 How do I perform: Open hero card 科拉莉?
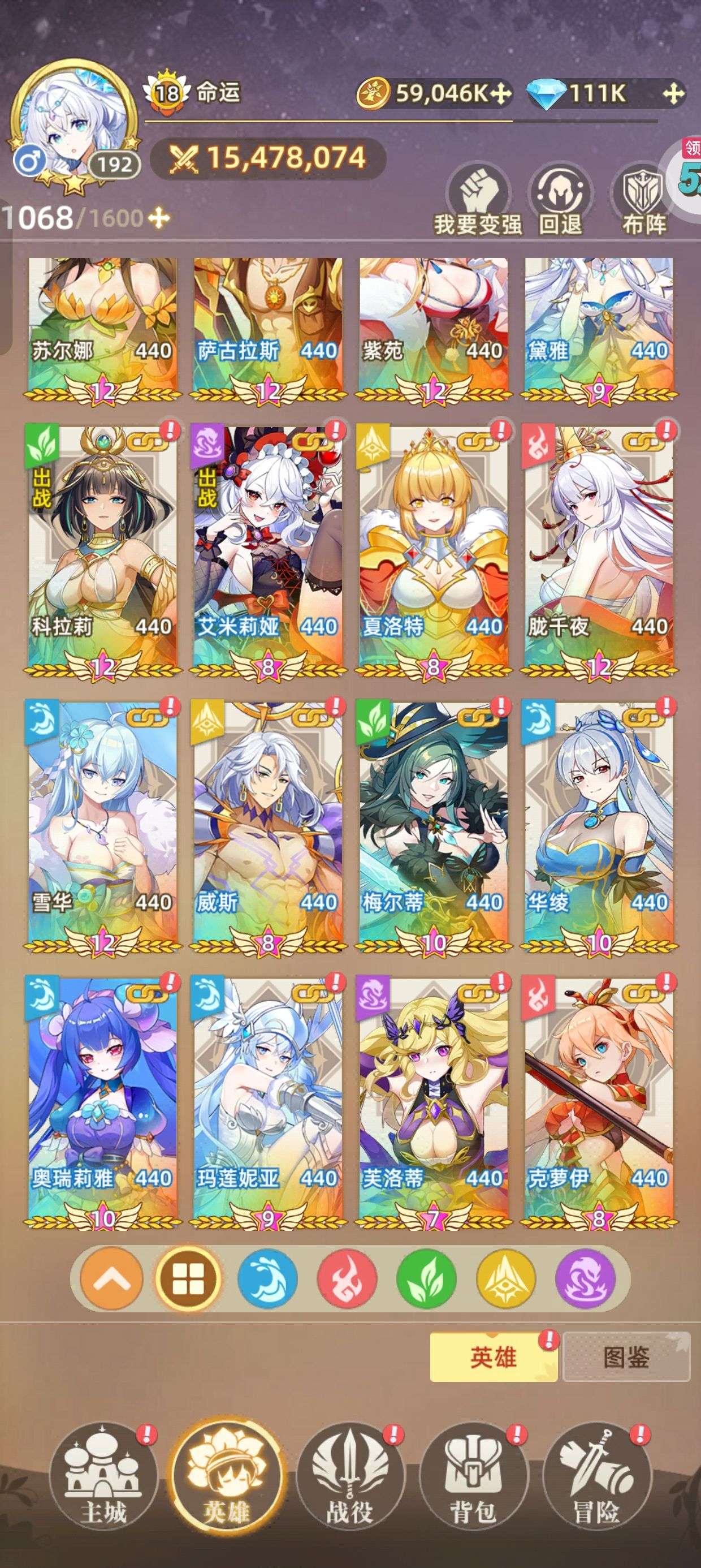point(102,550)
